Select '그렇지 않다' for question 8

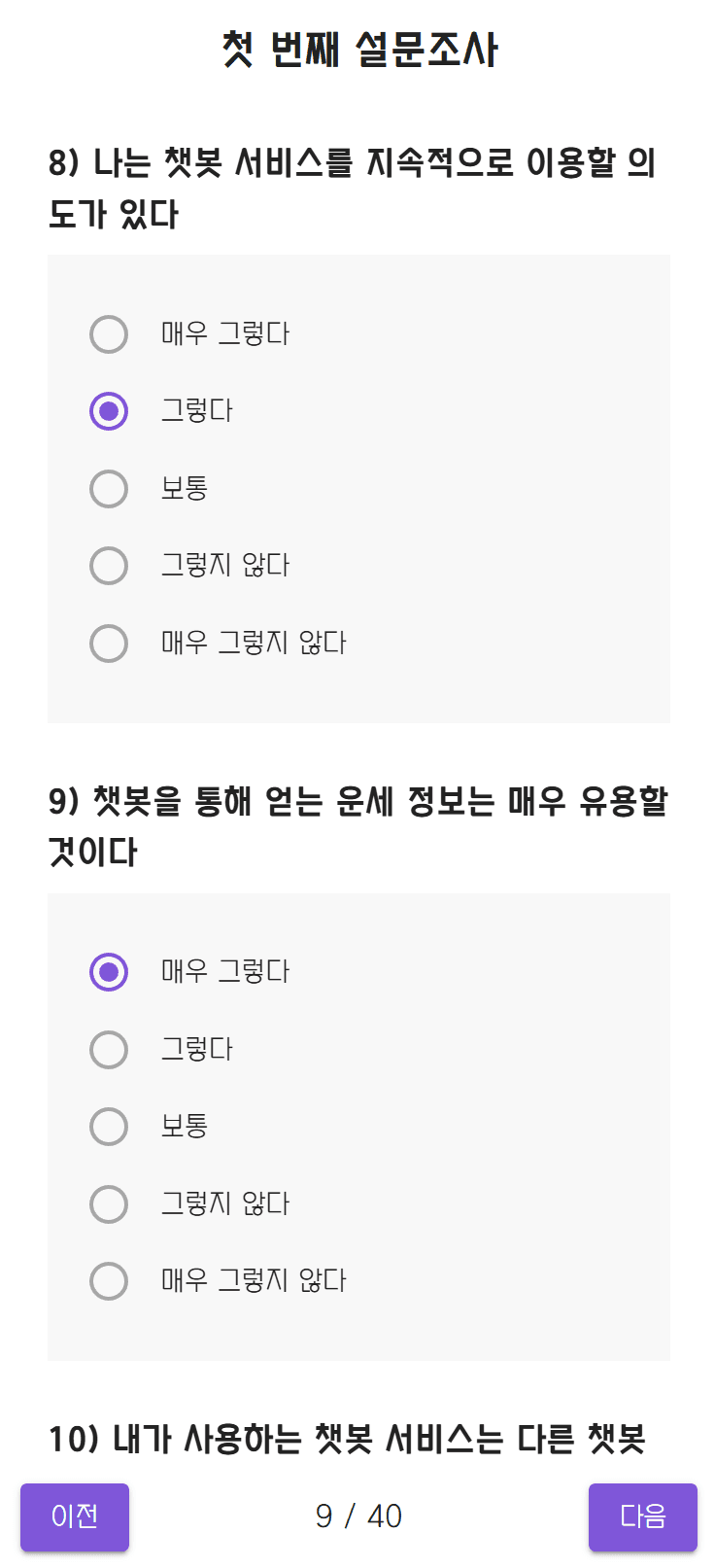pos(108,566)
